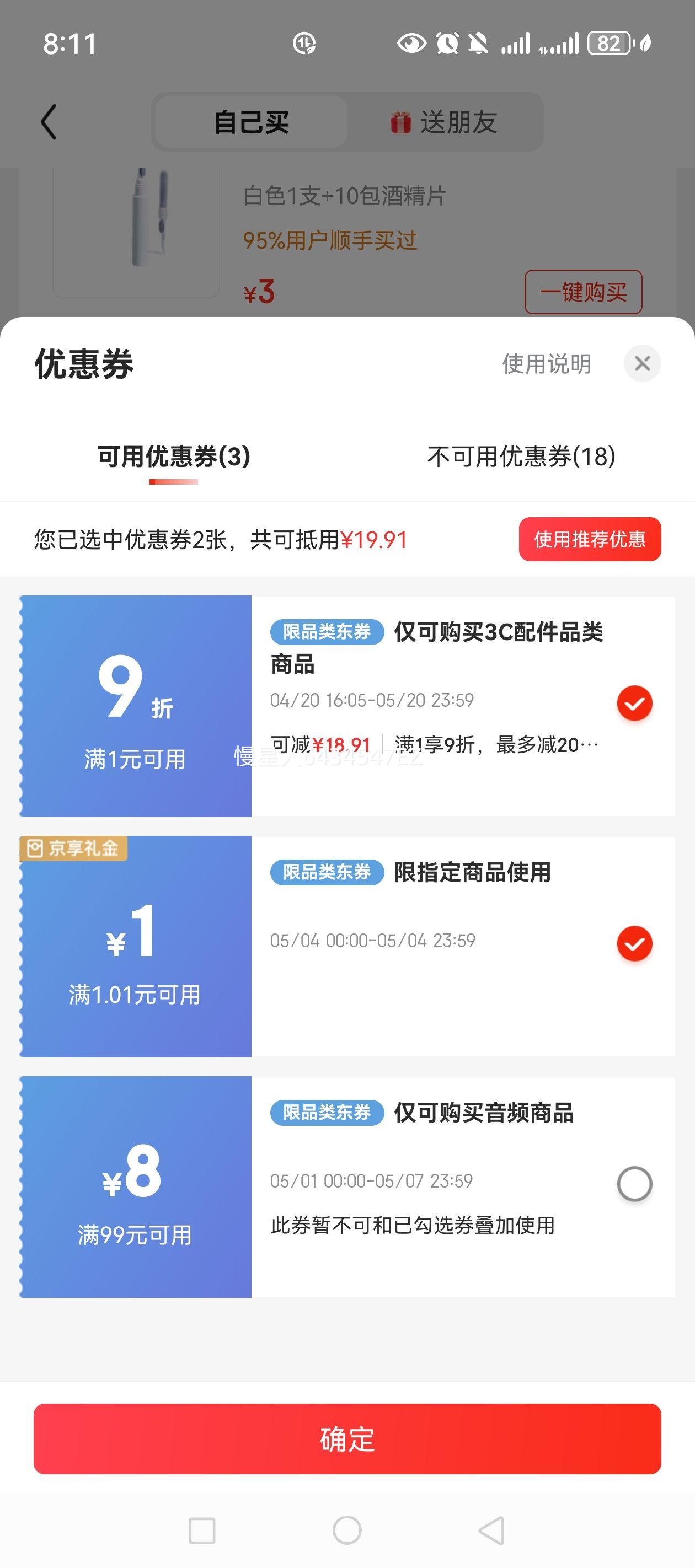Close the 优惠券 coupon panel
The height and width of the screenshot is (1568, 695).
click(x=642, y=363)
